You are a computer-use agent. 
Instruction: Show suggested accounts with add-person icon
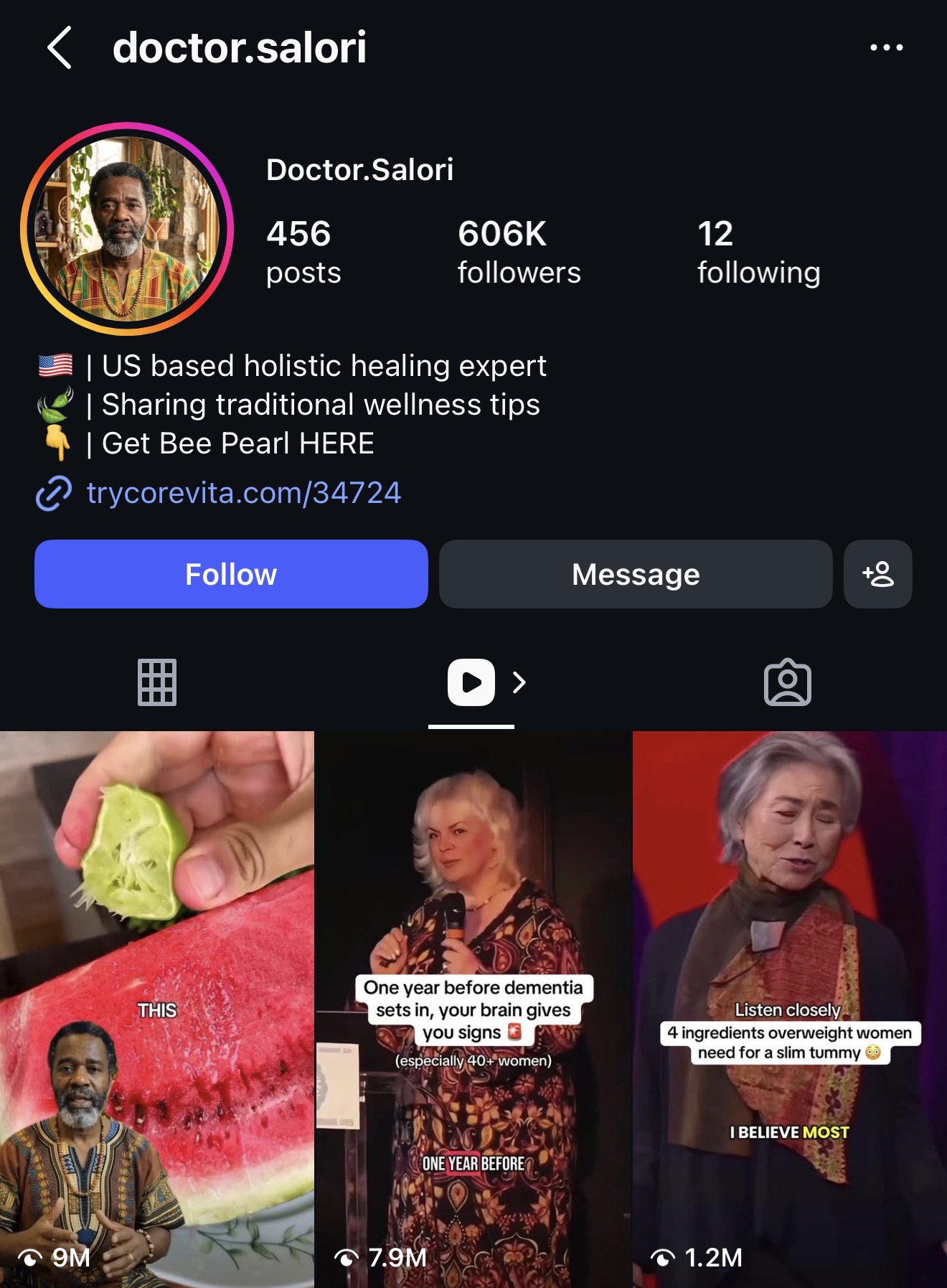tap(878, 574)
